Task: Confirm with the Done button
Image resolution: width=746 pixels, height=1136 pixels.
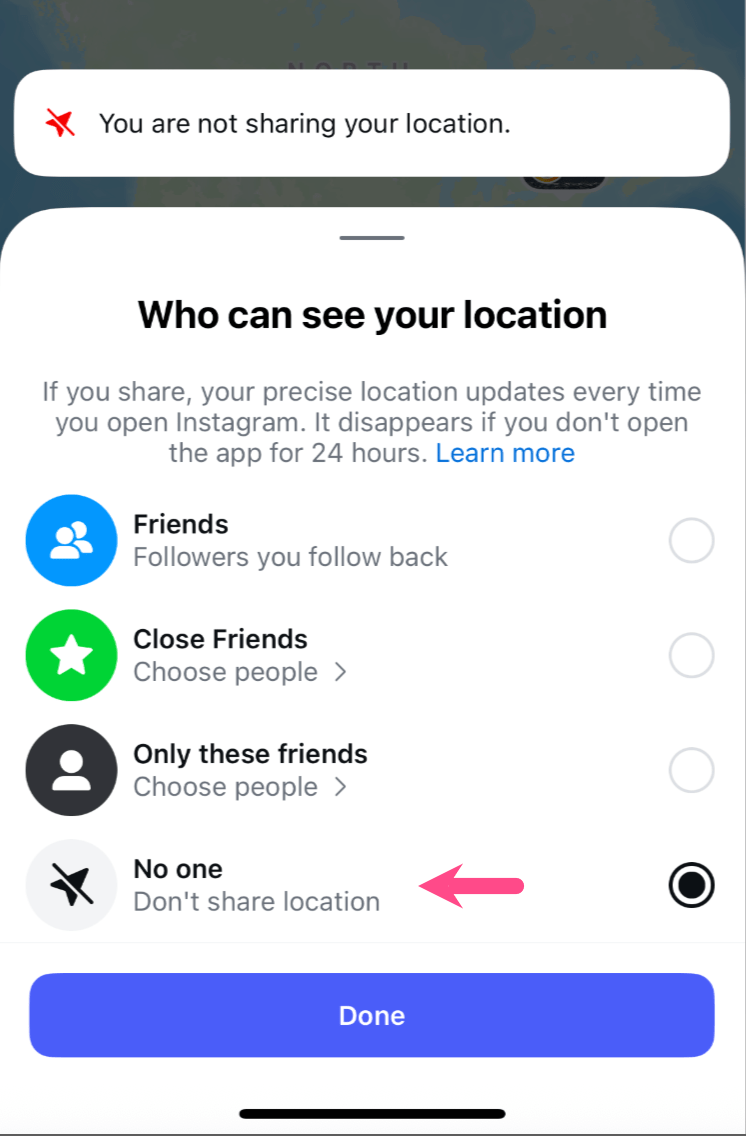Action: tap(372, 1015)
